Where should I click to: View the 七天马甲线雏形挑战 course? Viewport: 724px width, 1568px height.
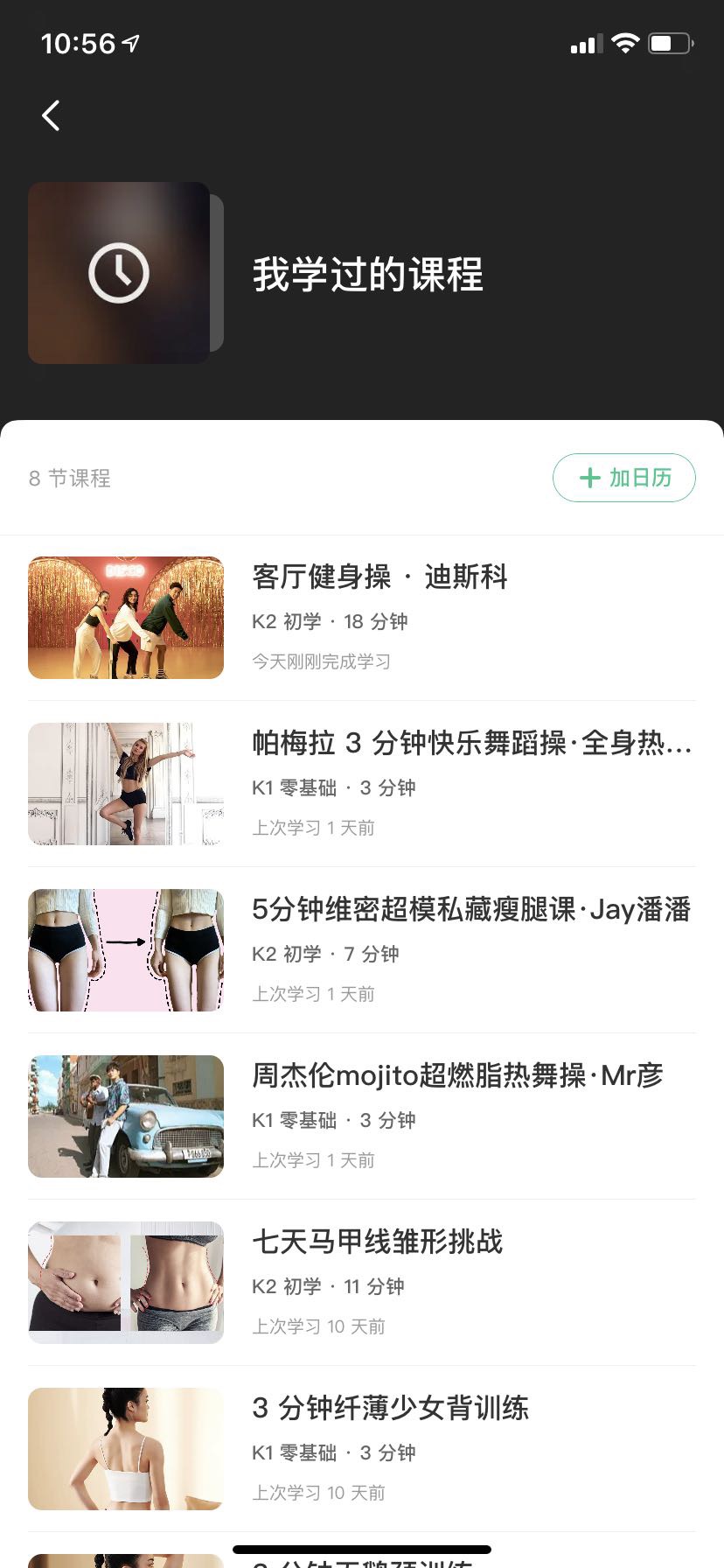tap(377, 1242)
